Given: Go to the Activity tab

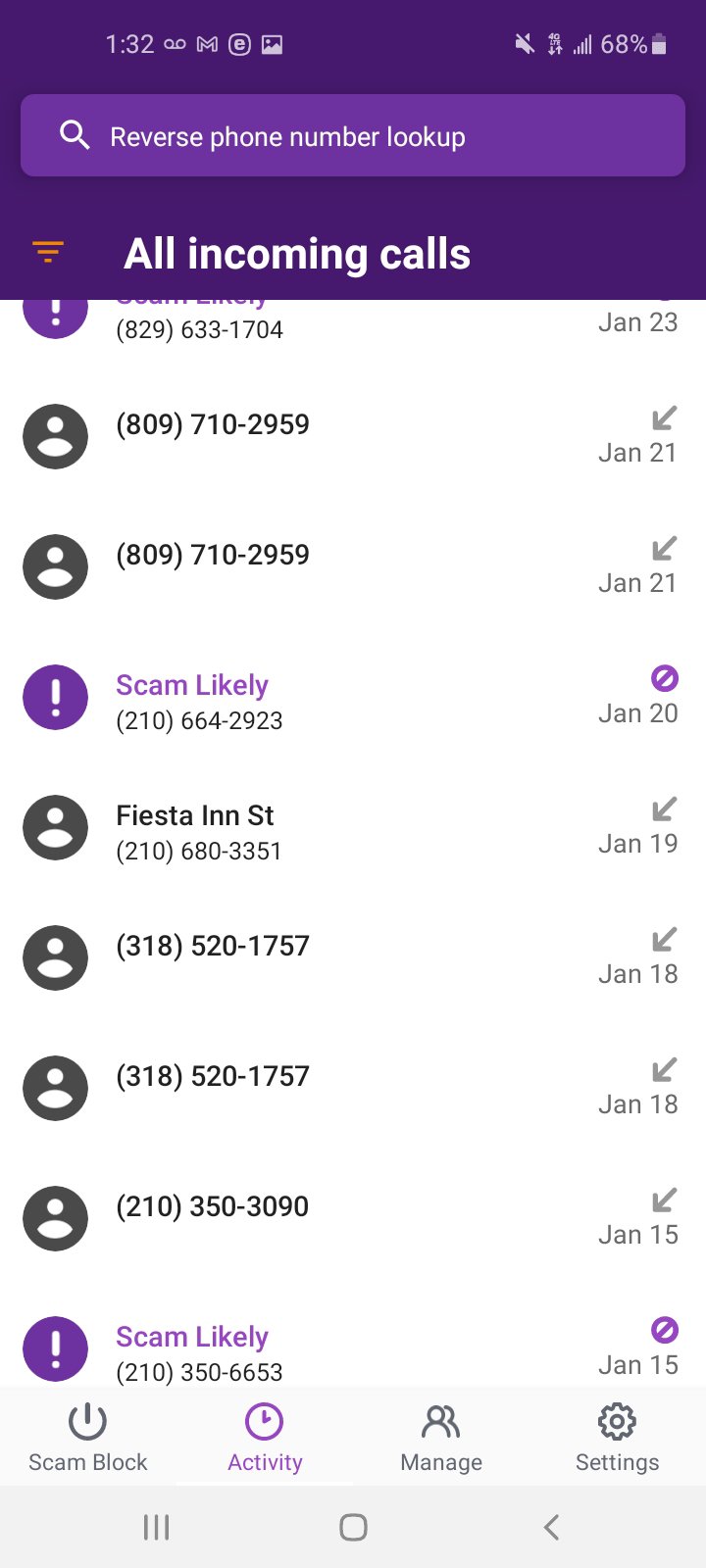Looking at the screenshot, I should 265,1437.
